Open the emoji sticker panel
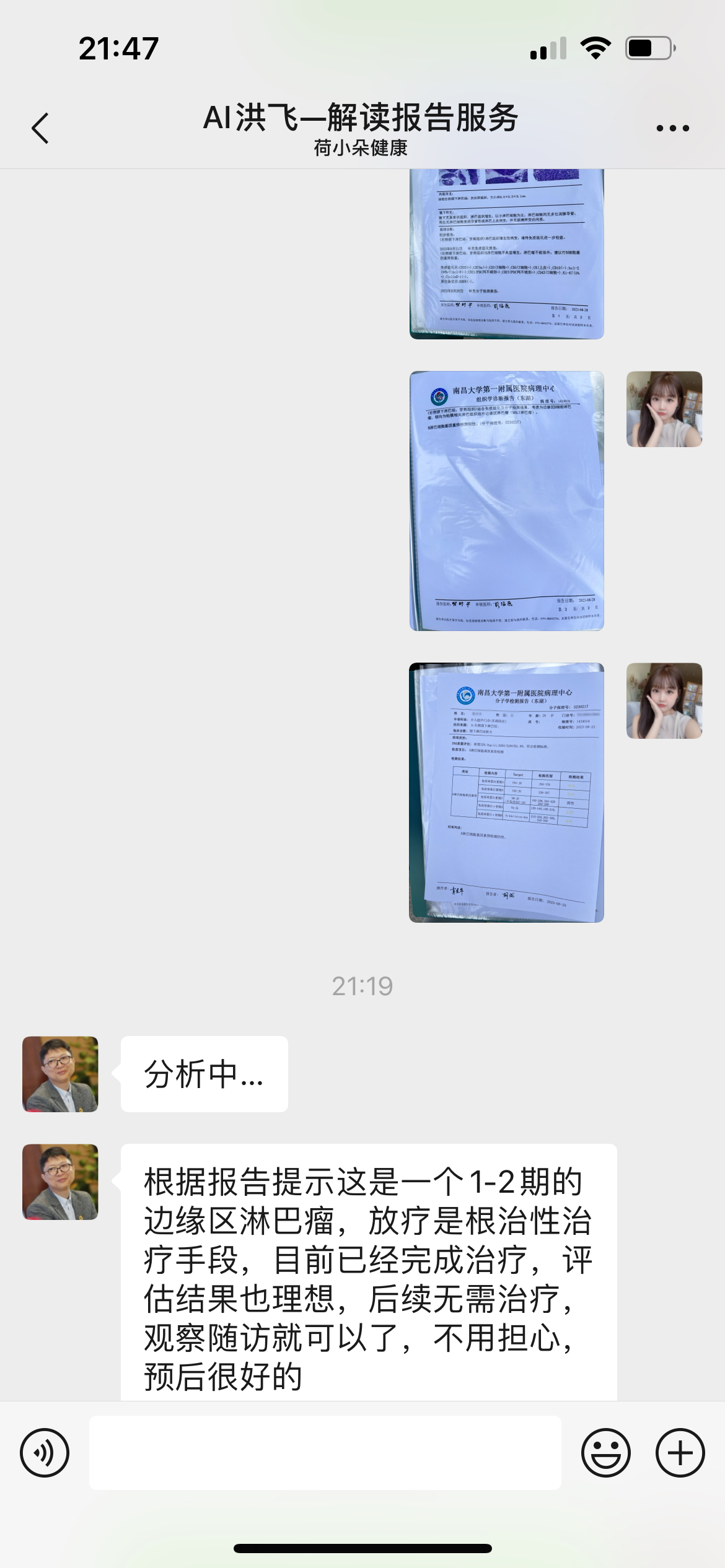Viewport: 725px width, 1568px height. [606, 1452]
